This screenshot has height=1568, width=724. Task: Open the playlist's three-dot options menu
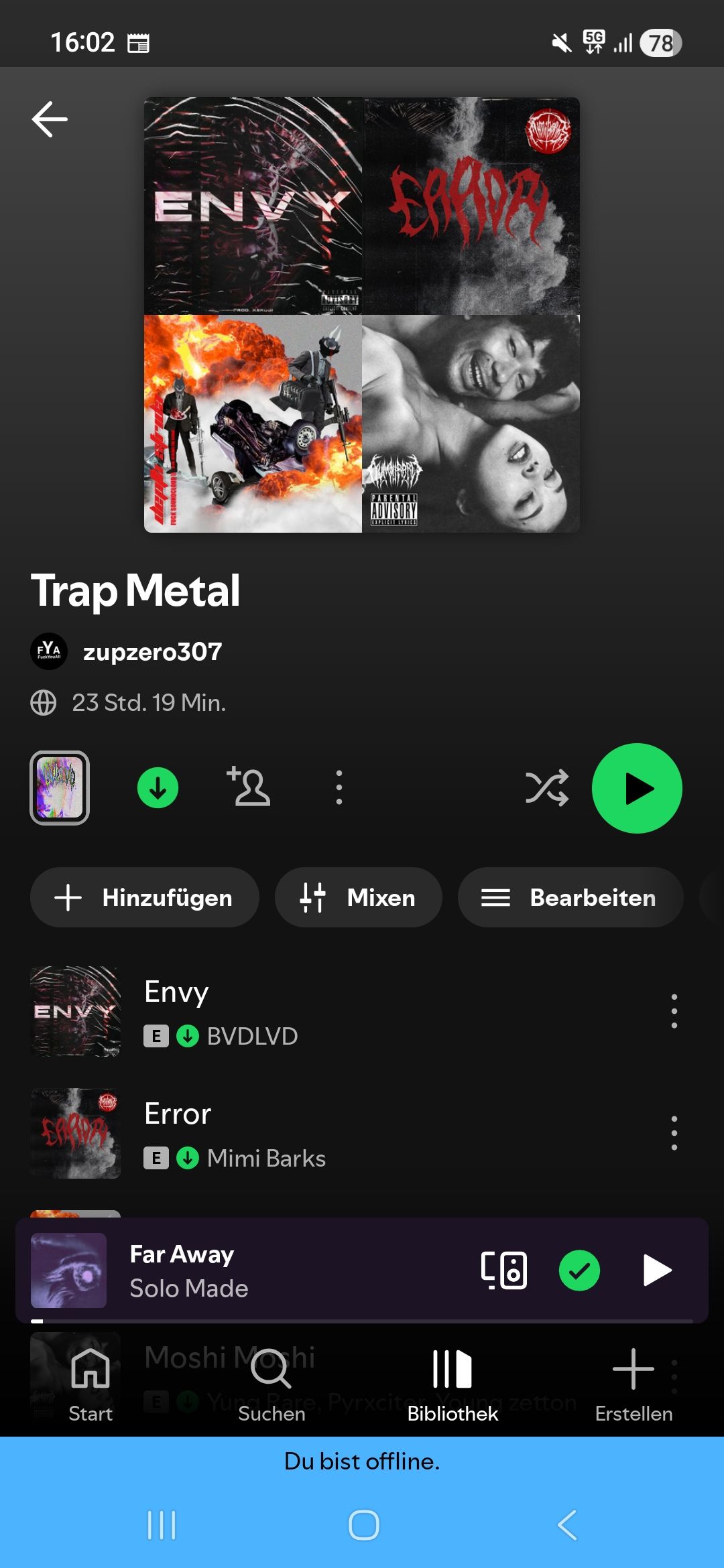tap(339, 787)
